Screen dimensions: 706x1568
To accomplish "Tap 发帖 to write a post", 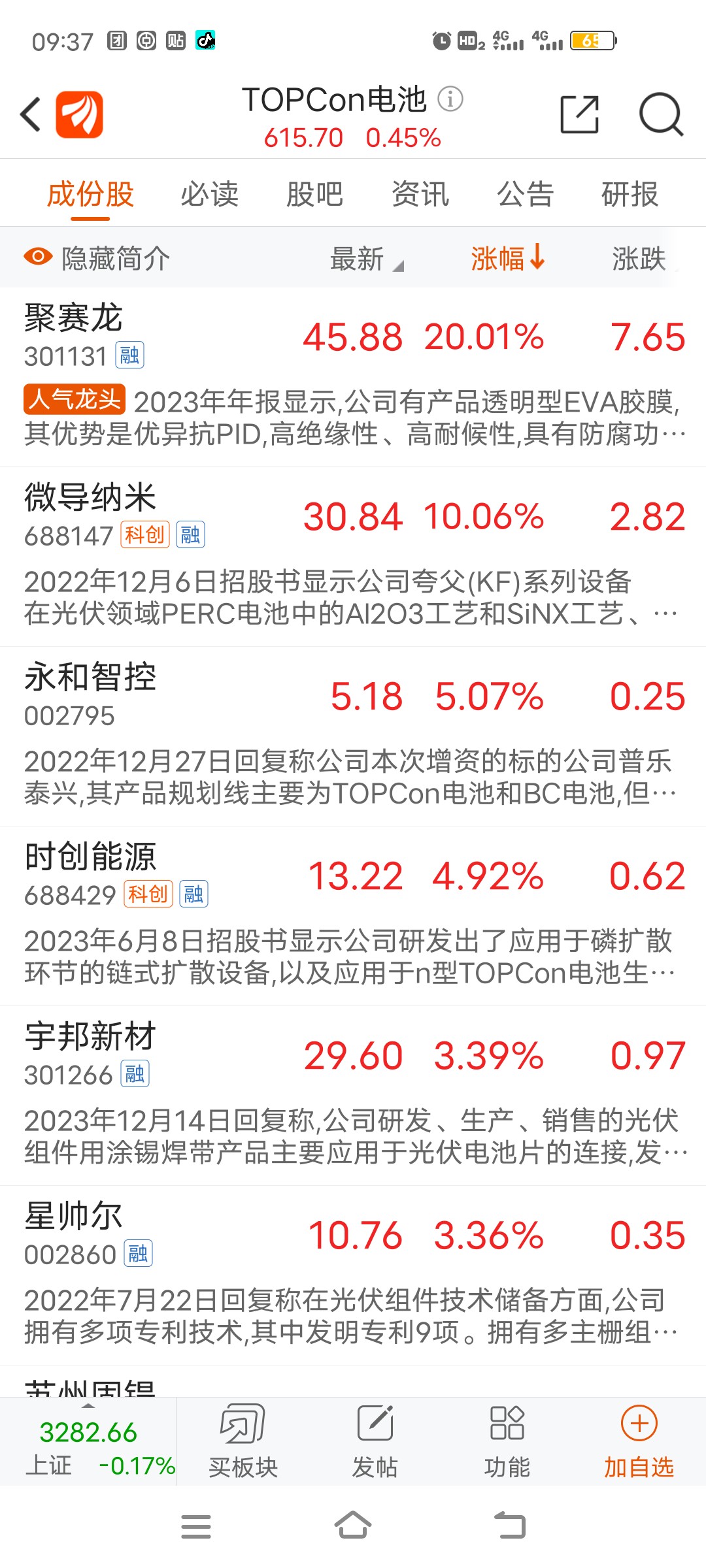I will click(375, 1441).
